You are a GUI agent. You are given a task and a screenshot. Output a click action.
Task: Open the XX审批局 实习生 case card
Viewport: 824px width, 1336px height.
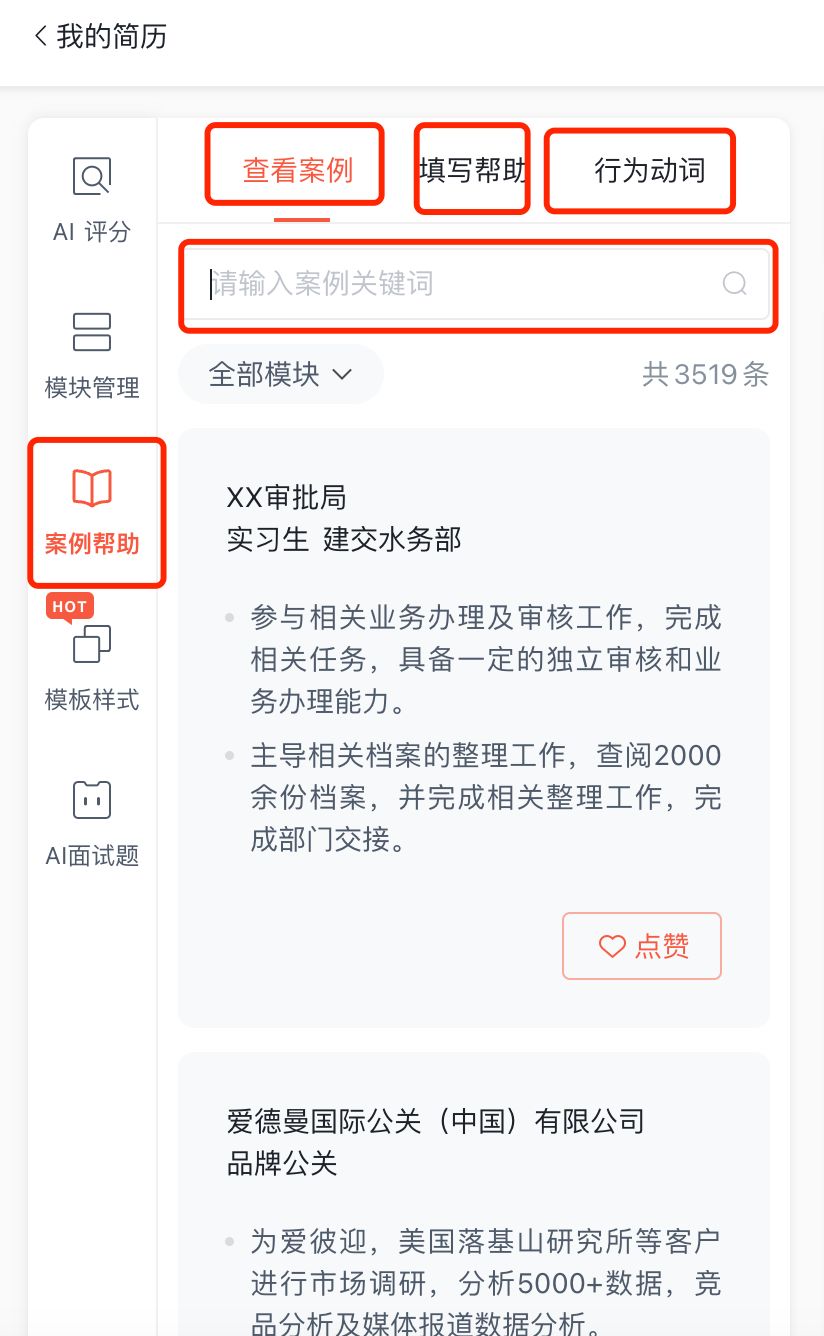[x=474, y=728]
